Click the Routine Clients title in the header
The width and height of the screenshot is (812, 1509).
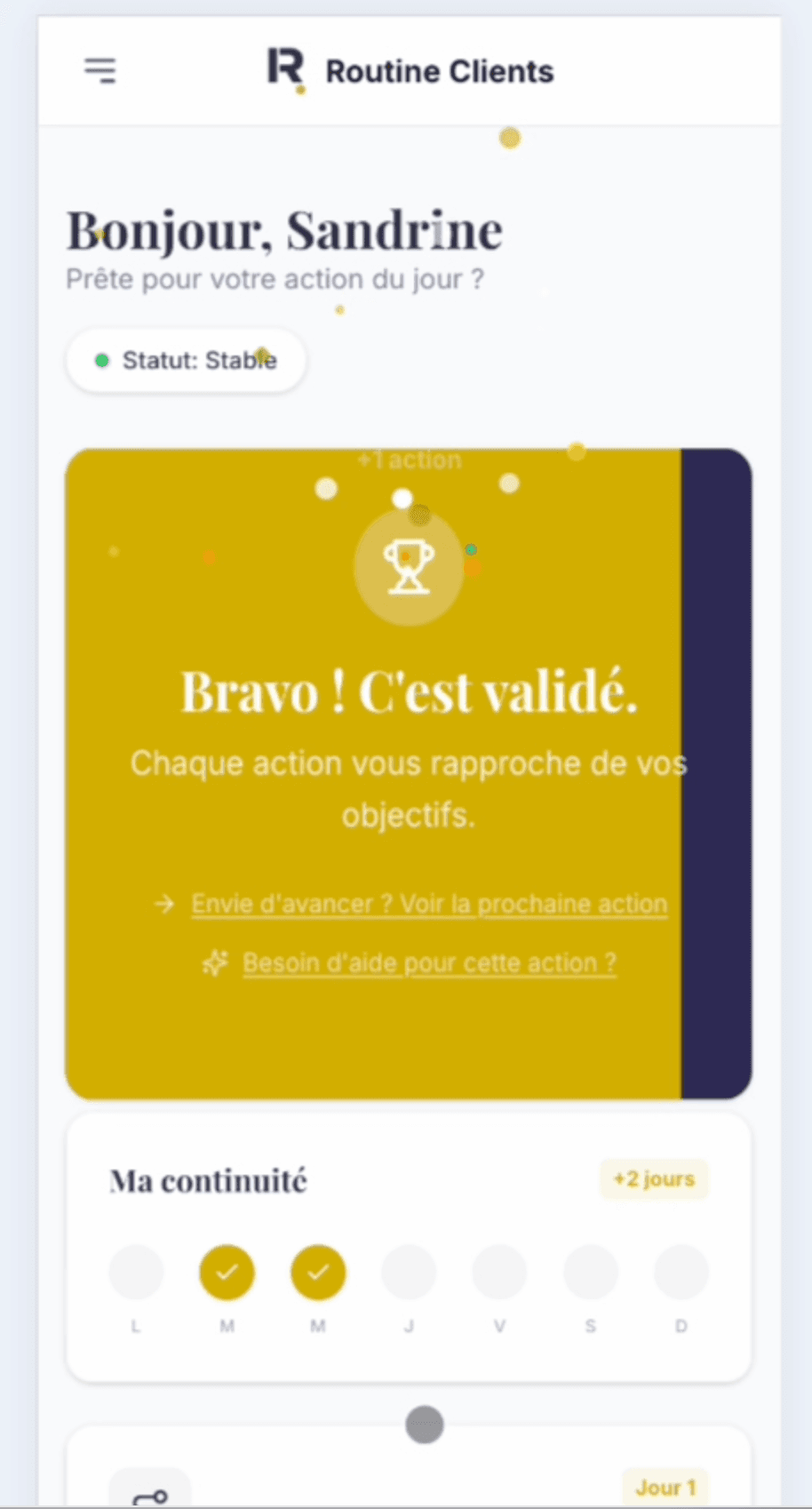(440, 71)
